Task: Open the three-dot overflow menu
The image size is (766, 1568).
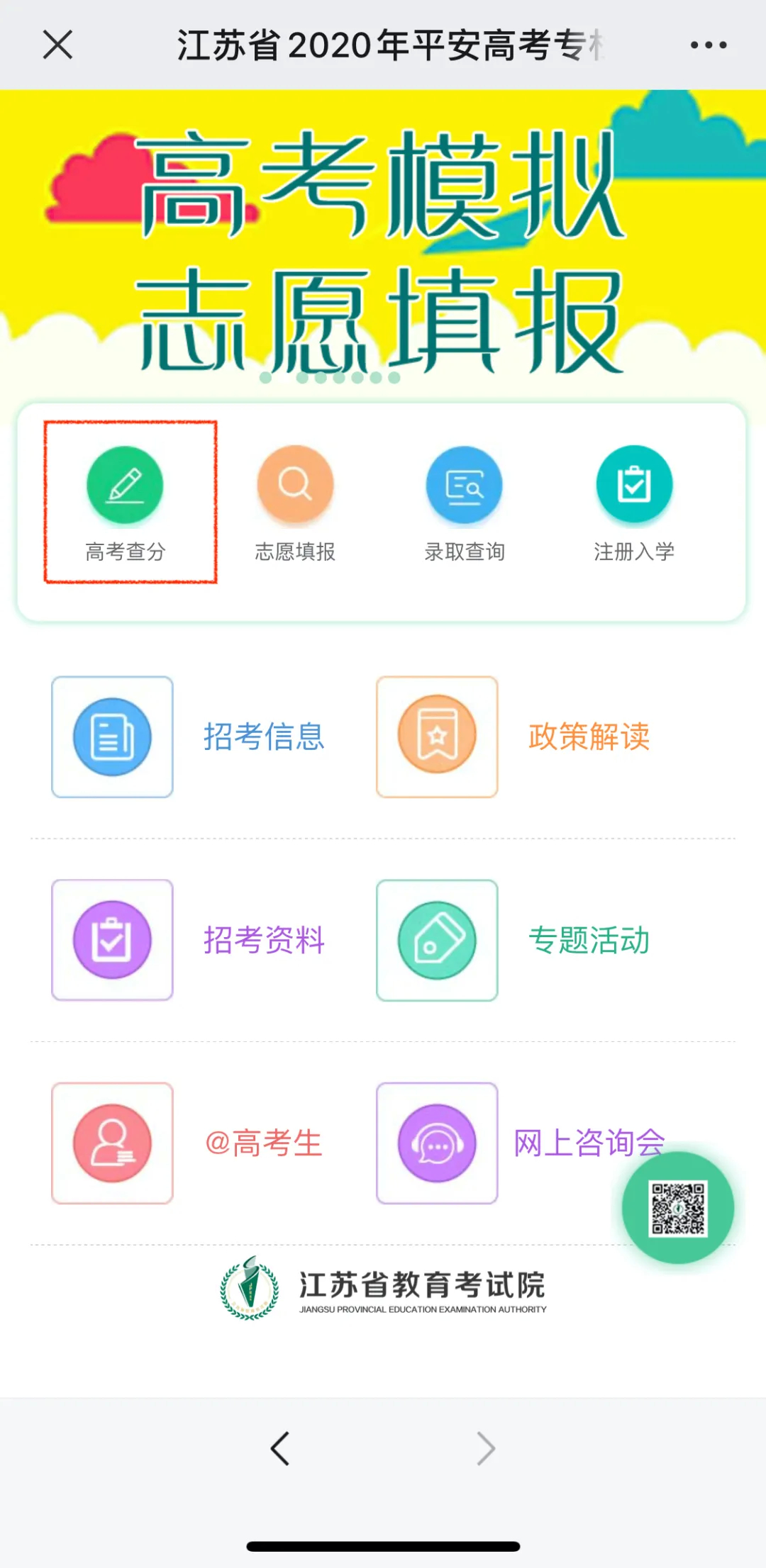Action: [x=708, y=45]
